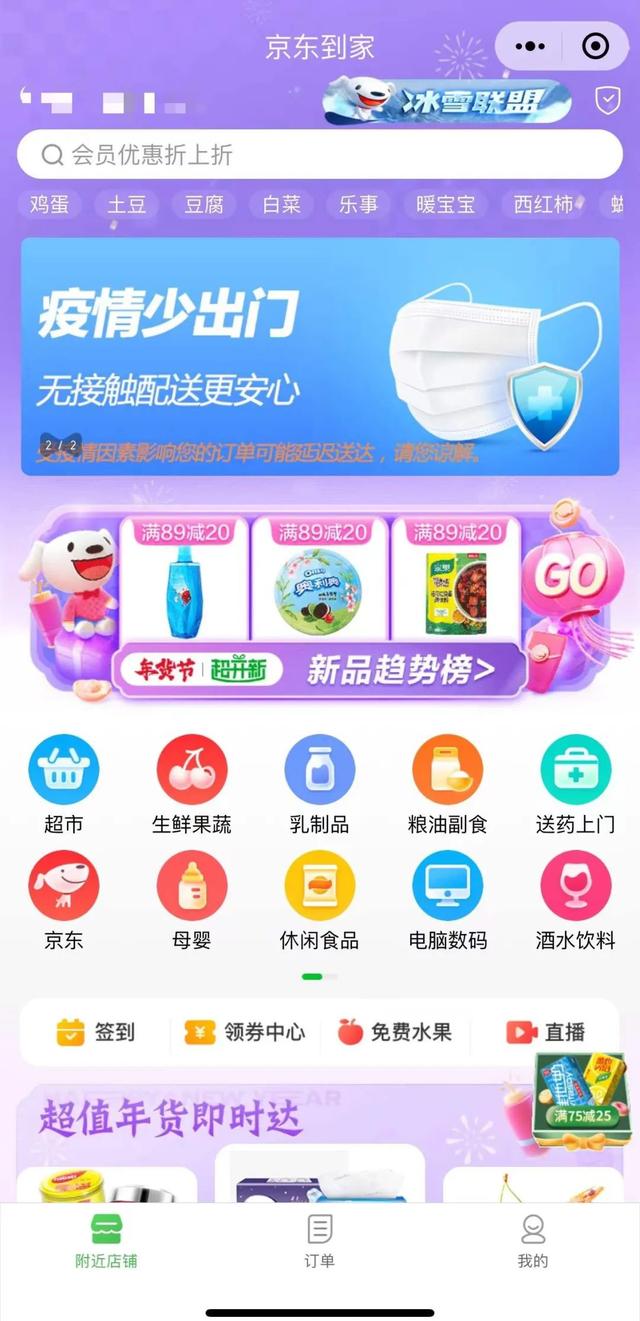Open 免费水果 free fruit activity
This screenshot has width=640, height=1321.
tap(394, 1032)
